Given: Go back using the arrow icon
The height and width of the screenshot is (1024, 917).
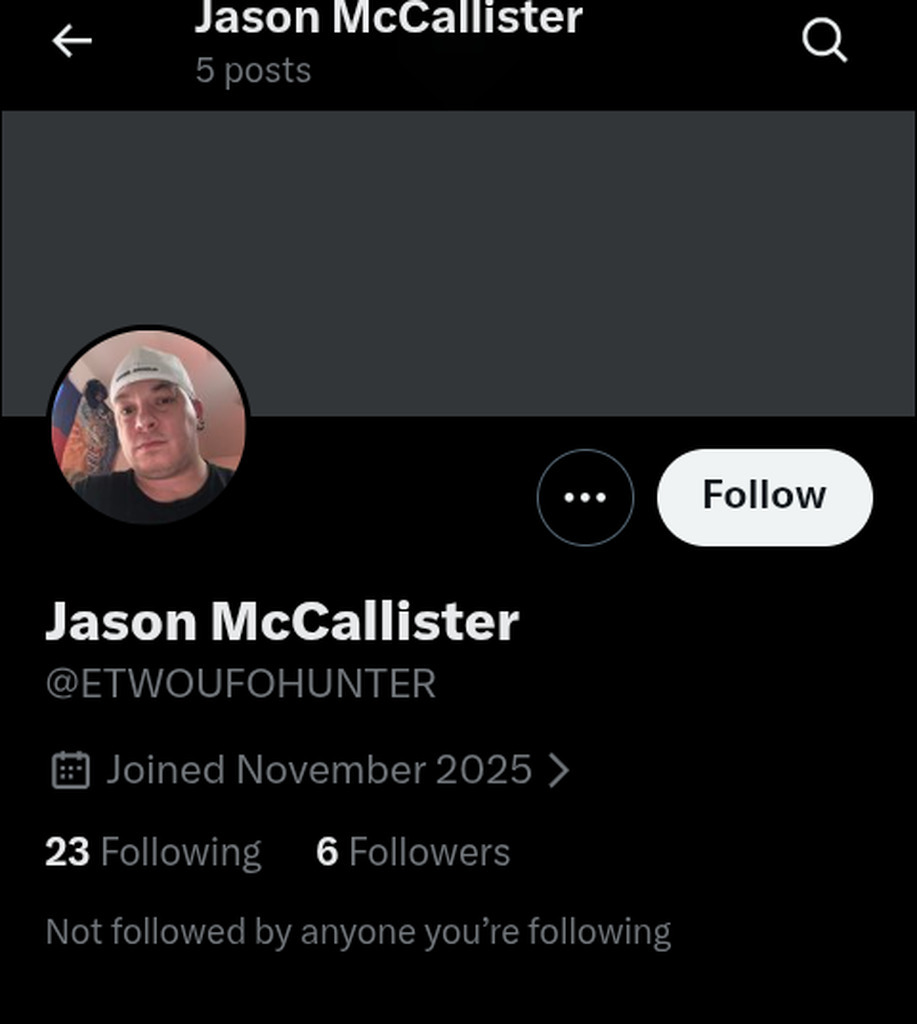Looking at the screenshot, I should [x=72, y=42].
